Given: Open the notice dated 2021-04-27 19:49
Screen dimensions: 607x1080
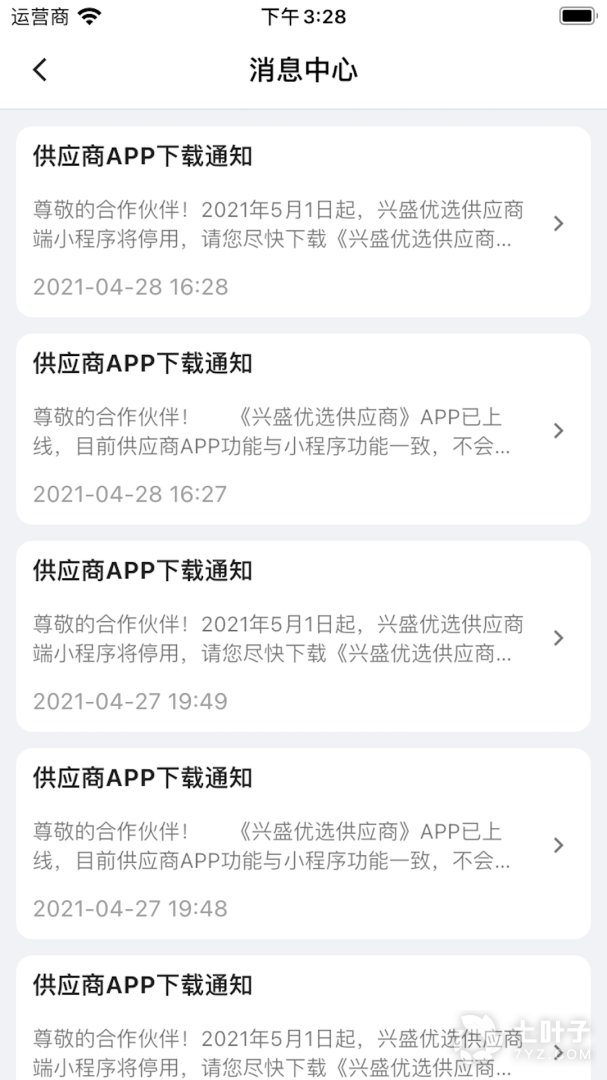Looking at the screenshot, I should click(x=303, y=636).
